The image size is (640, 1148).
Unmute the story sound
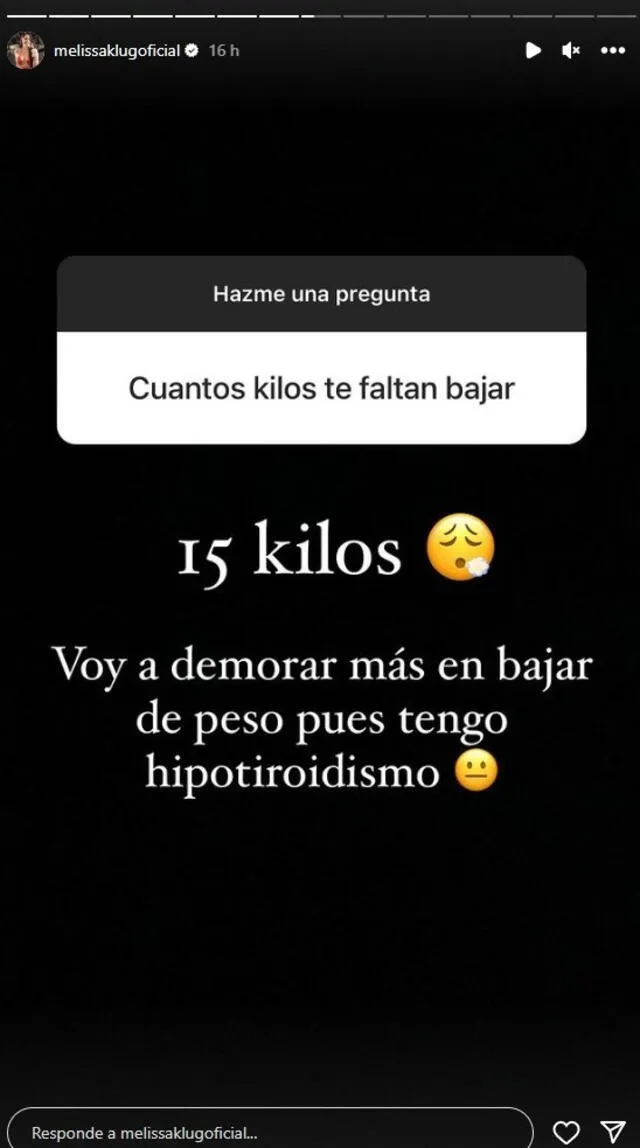tap(571, 50)
